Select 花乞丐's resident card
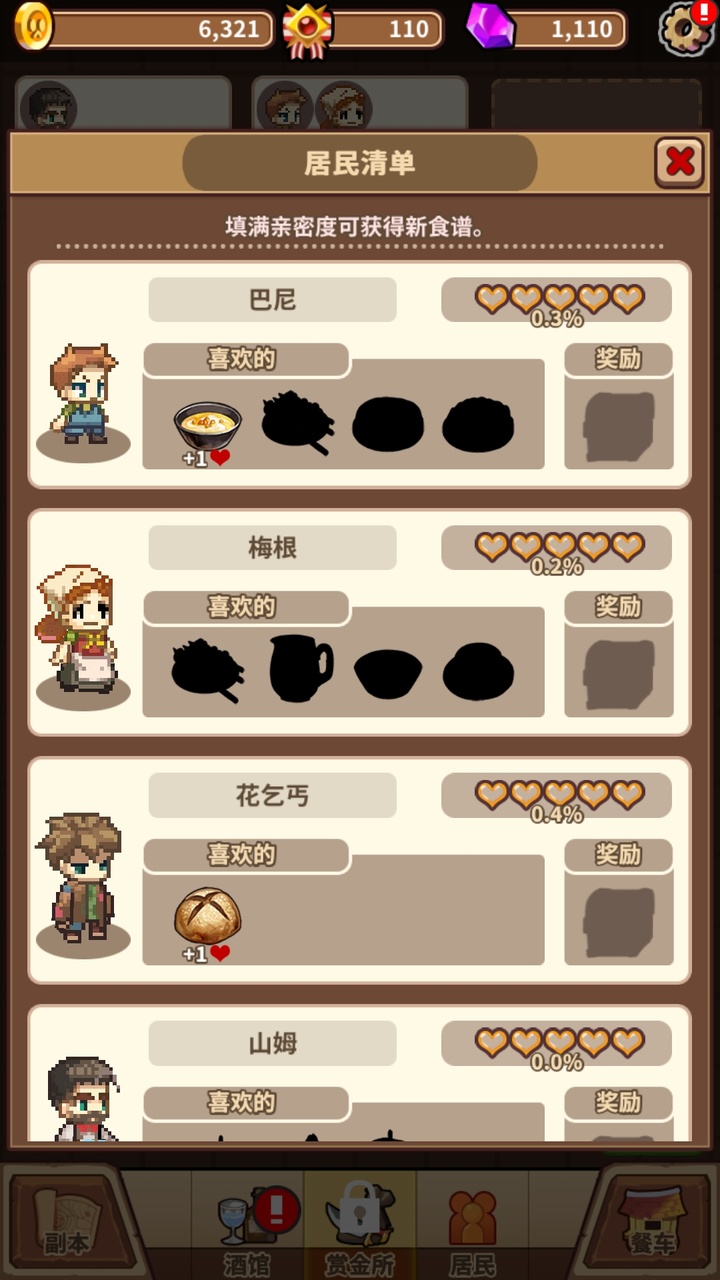This screenshot has height=1280, width=720. coord(359,870)
